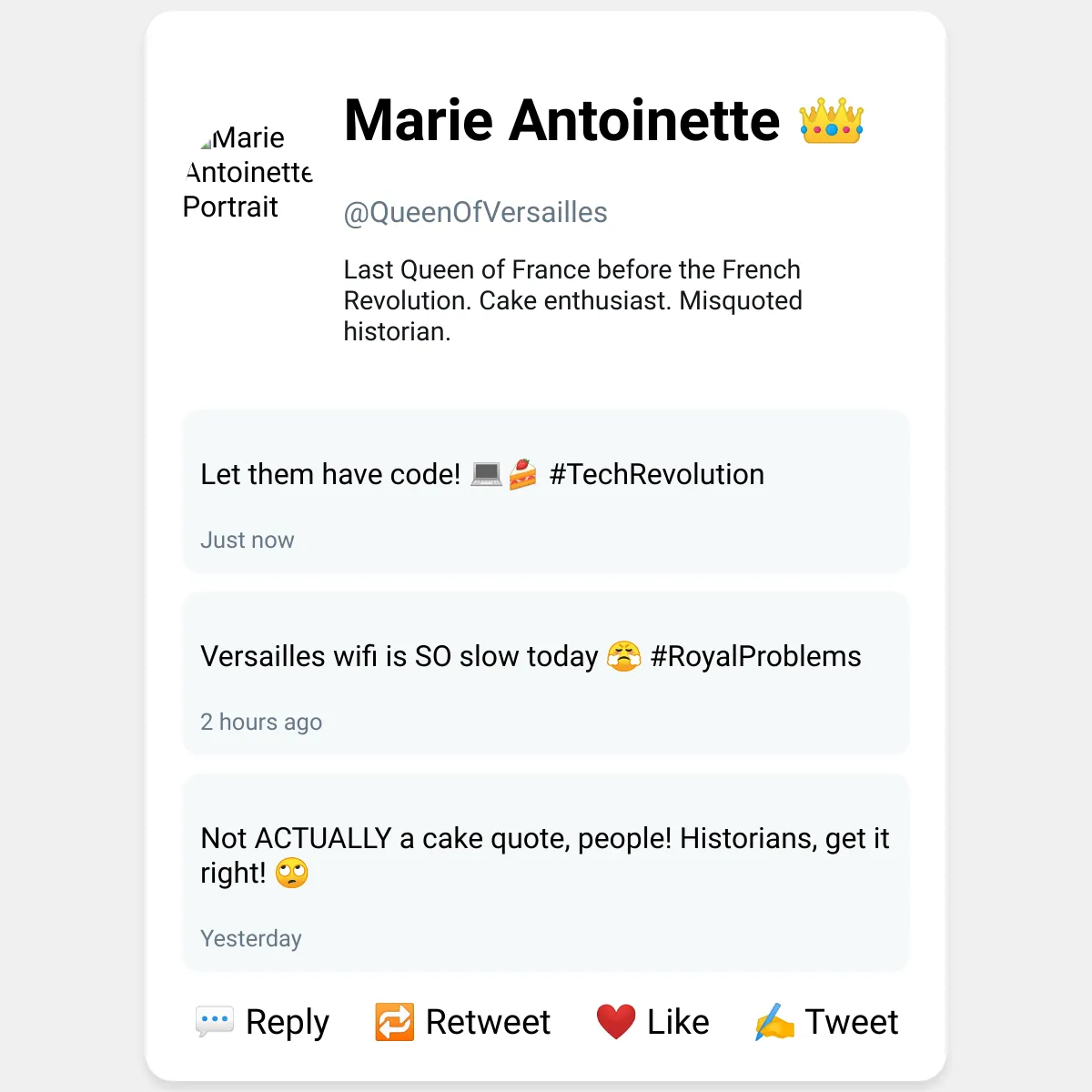This screenshot has width=1092, height=1092.
Task: Open the Versailles wifi tweet
Action: (546, 673)
